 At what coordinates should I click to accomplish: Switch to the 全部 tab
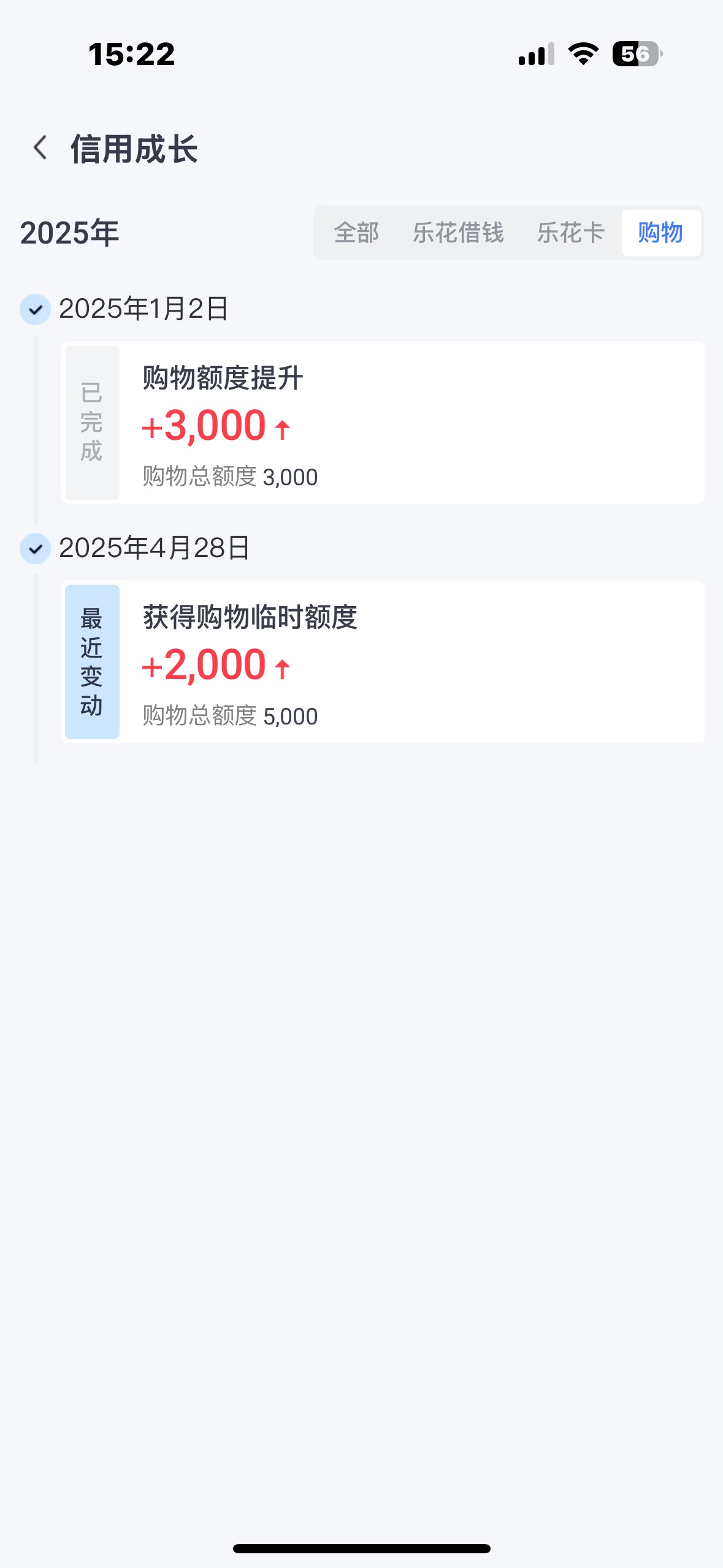pos(356,233)
